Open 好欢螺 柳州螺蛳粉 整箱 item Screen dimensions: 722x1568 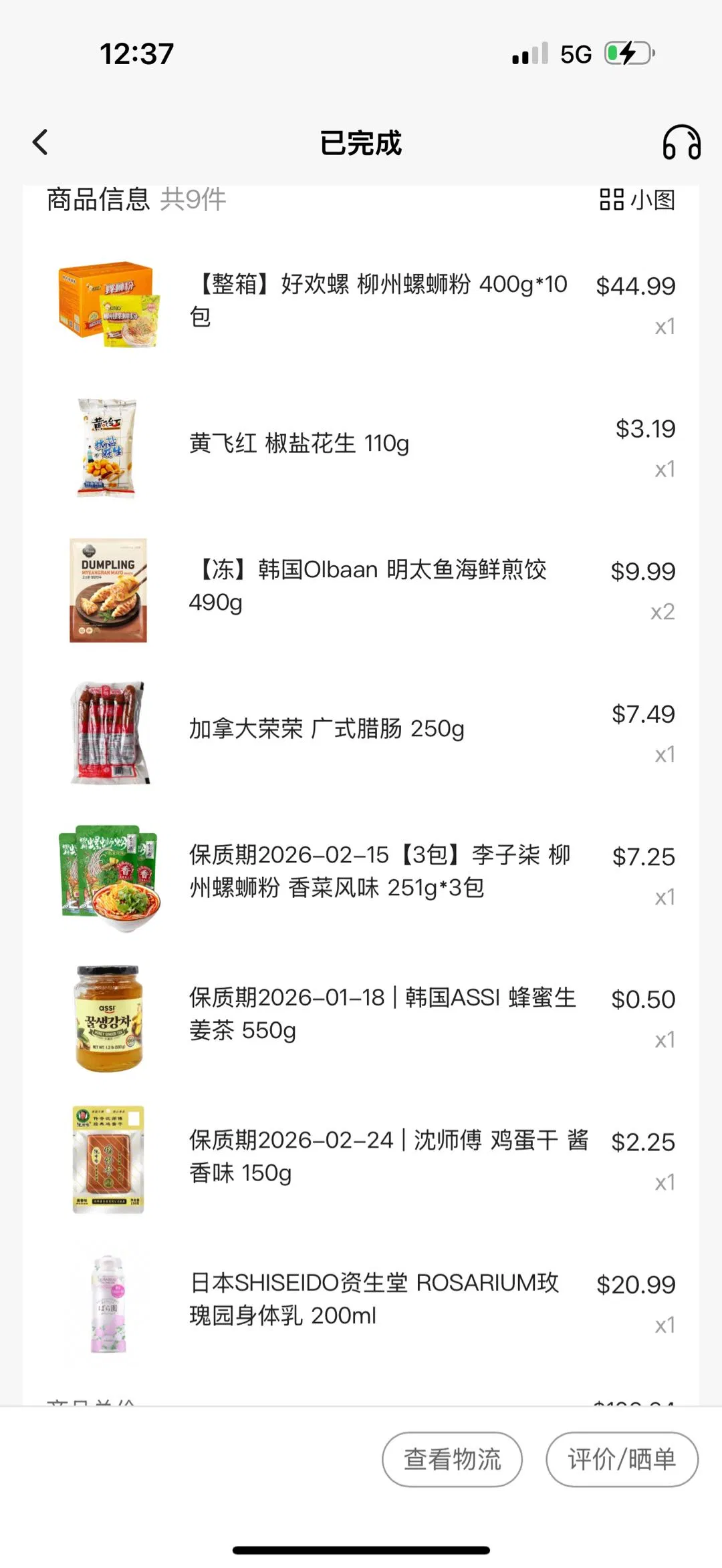[x=378, y=301]
